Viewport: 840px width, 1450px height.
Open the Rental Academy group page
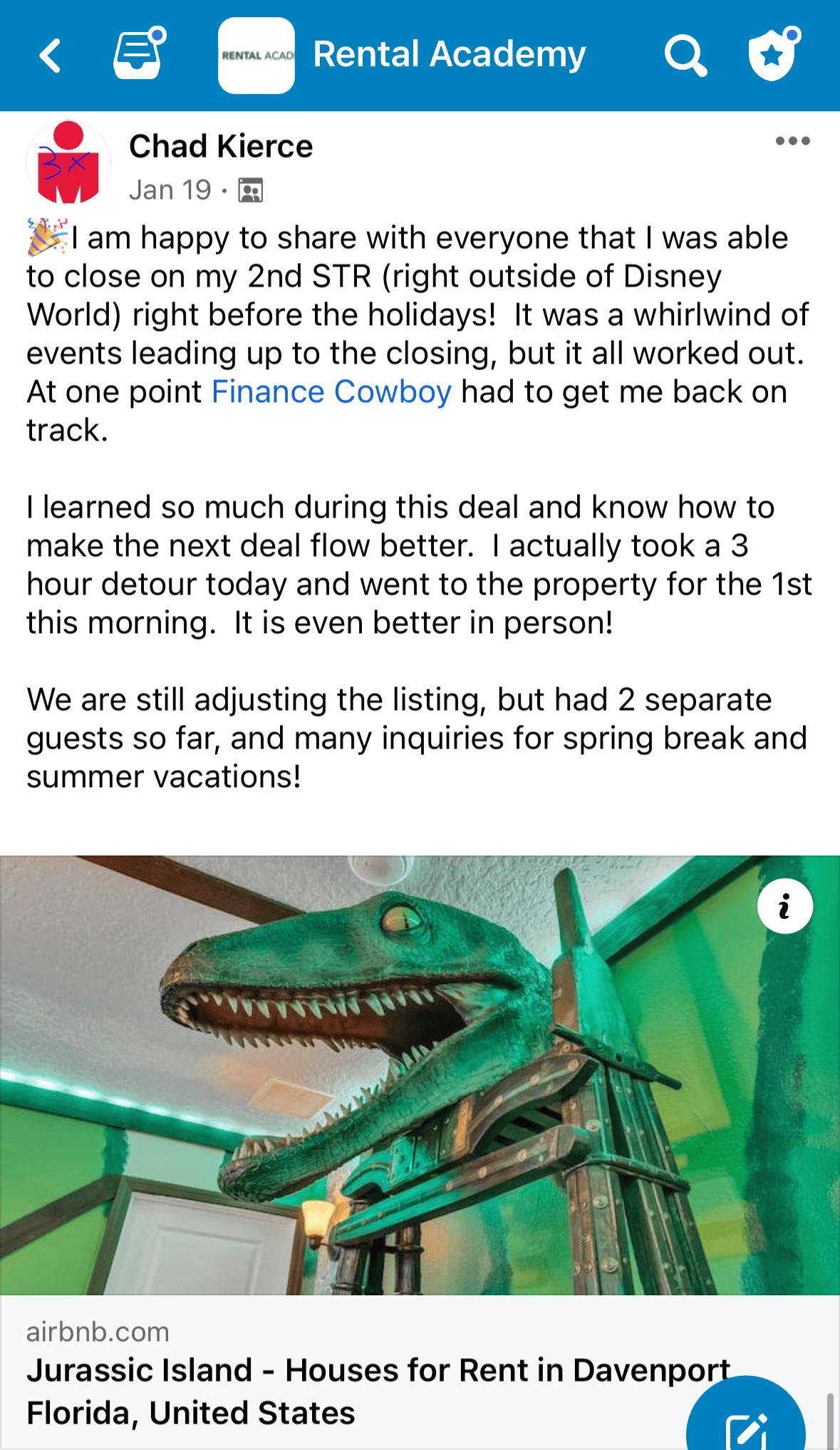point(449,55)
